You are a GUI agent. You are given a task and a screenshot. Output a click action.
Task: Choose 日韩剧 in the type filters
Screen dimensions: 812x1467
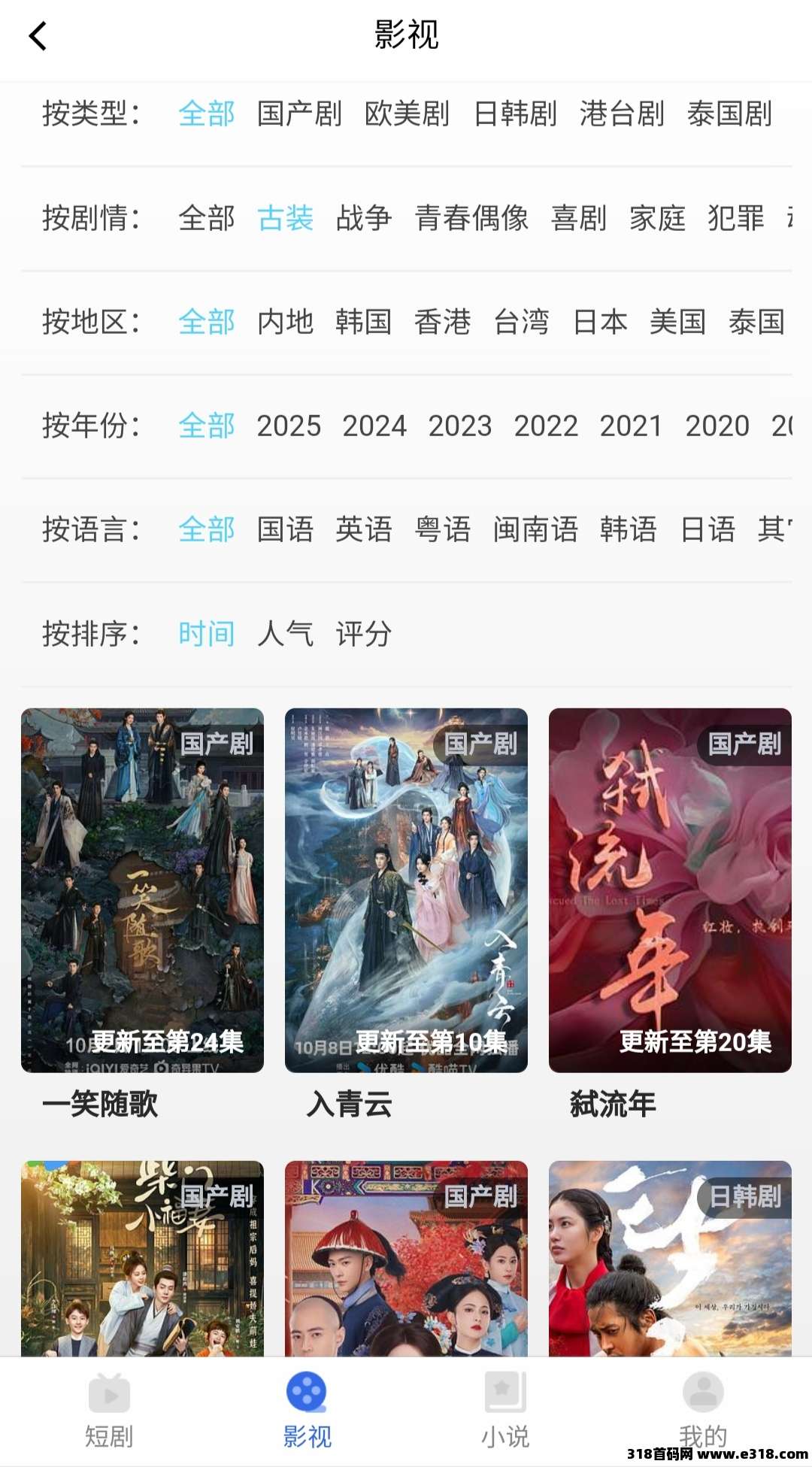(515, 114)
